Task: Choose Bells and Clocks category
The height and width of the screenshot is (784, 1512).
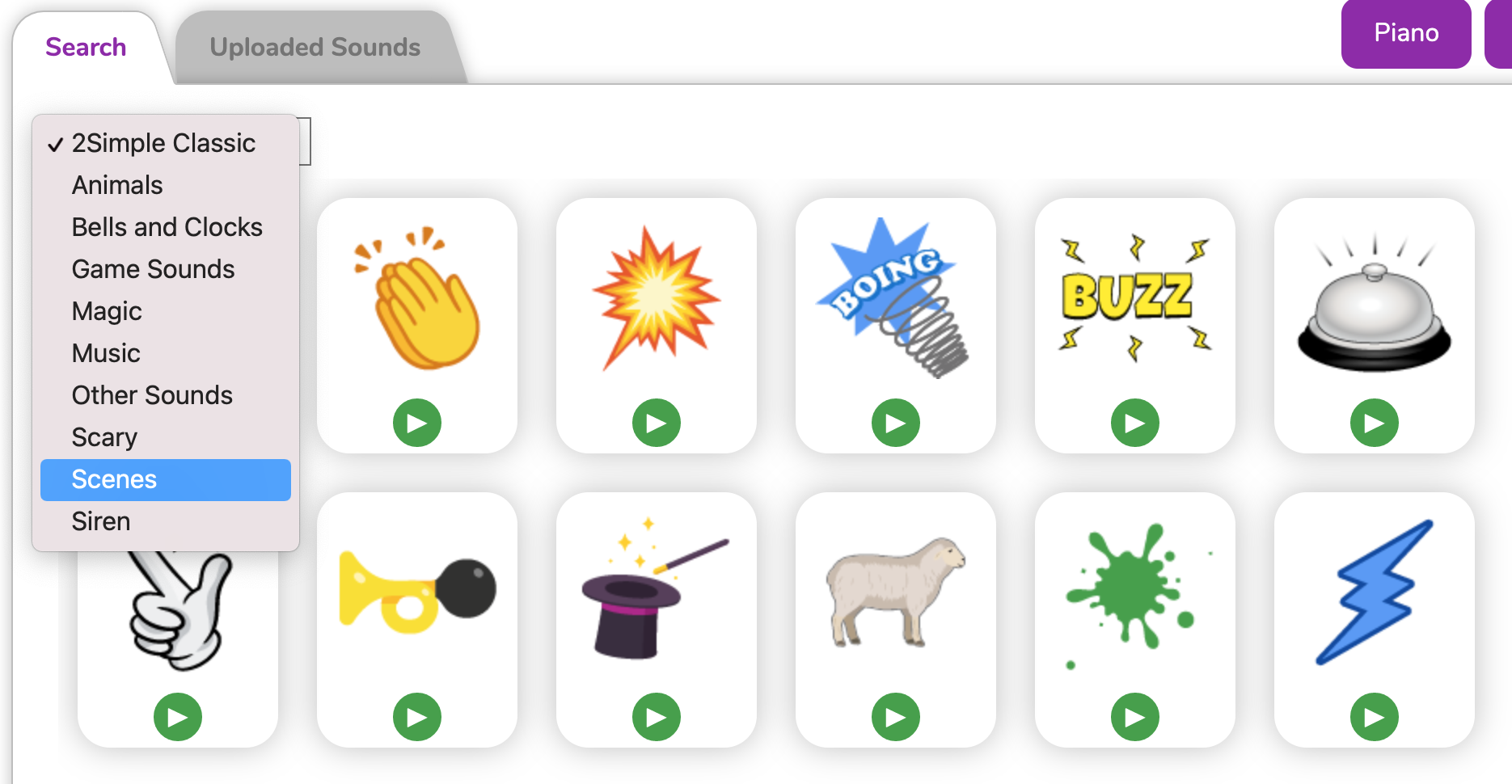Action: pyautogui.click(x=167, y=227)
